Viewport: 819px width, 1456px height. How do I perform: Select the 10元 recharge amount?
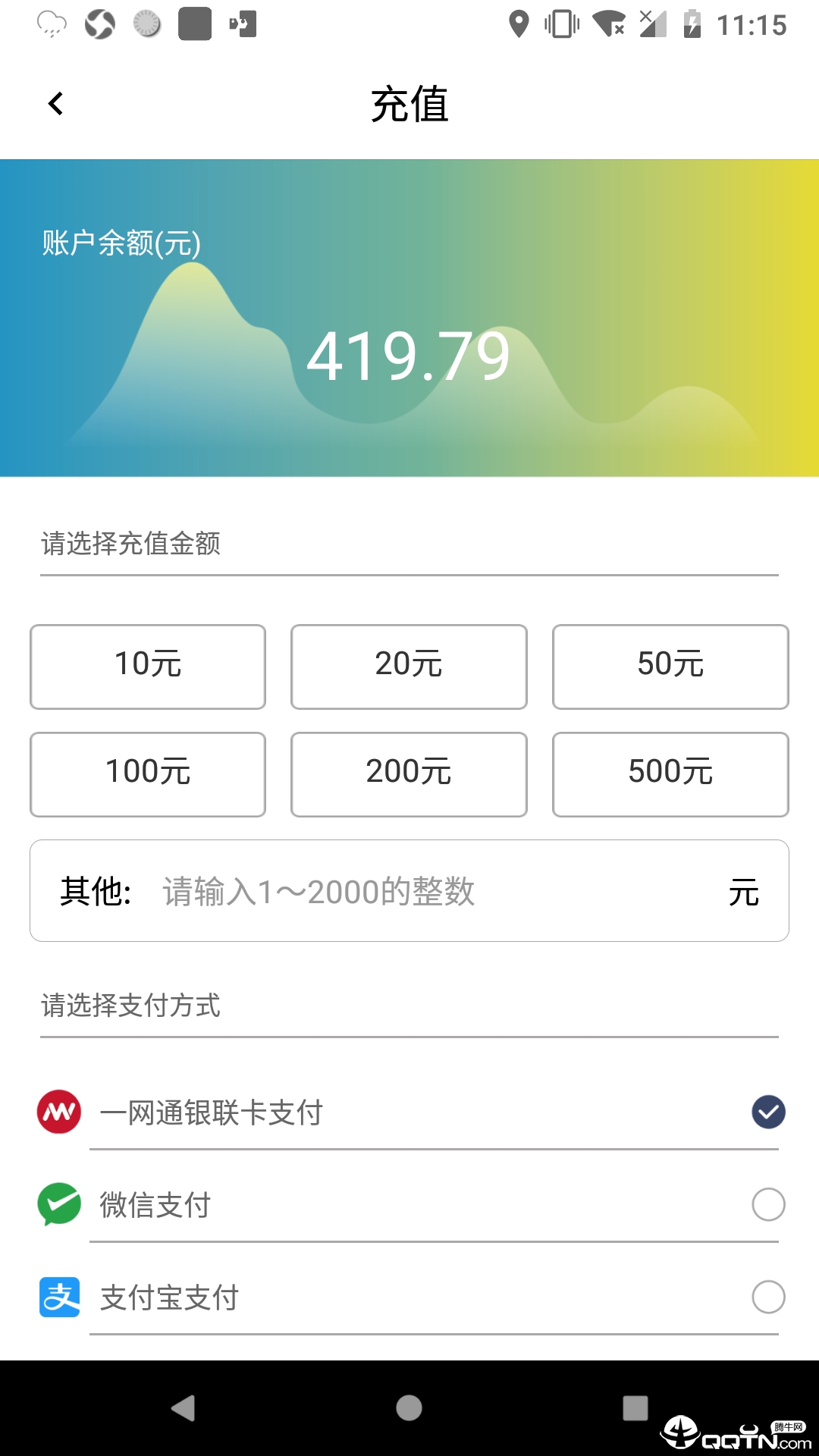tap(147, 666)
